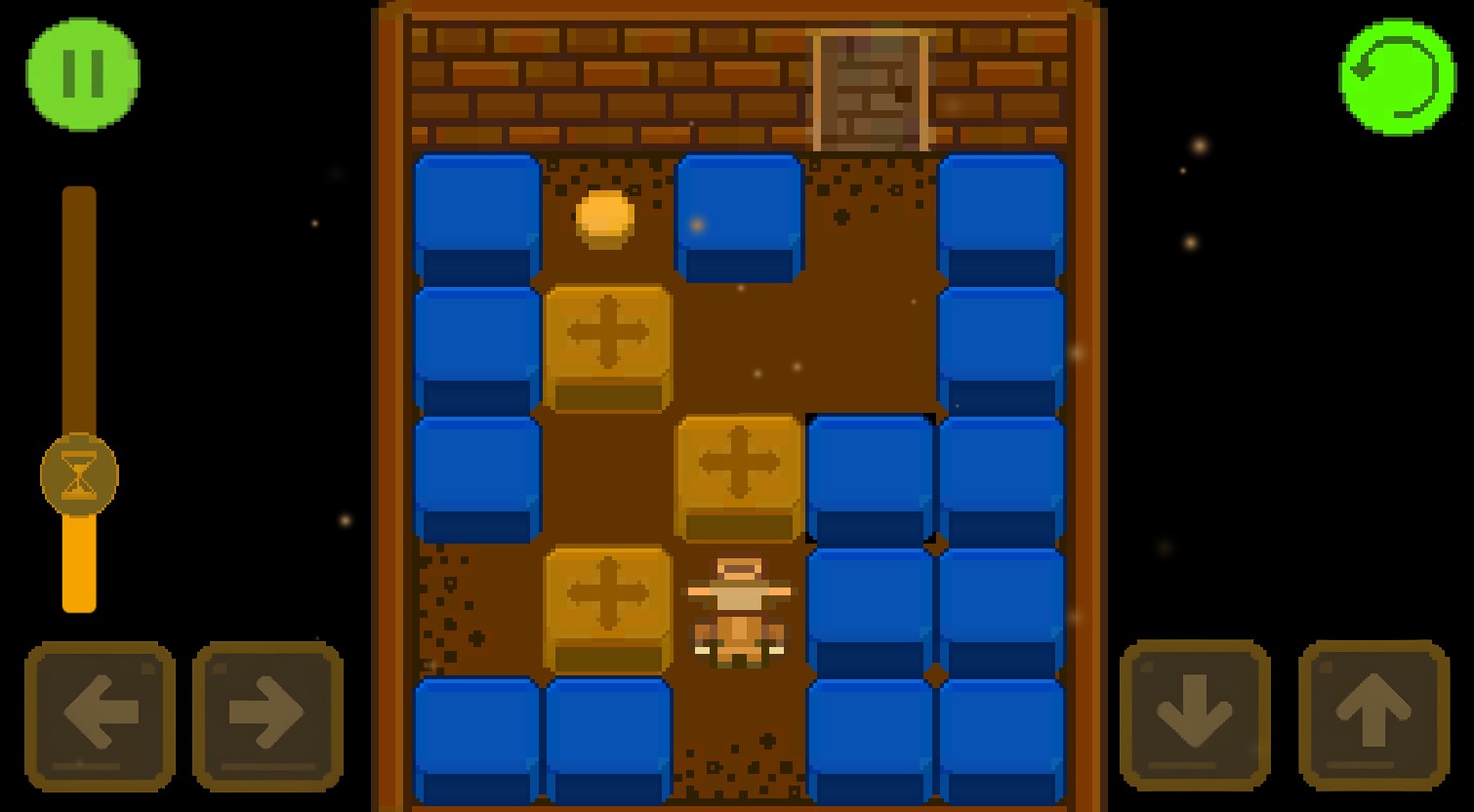
Task: Pause the game
Action: [x=83, y=74]
